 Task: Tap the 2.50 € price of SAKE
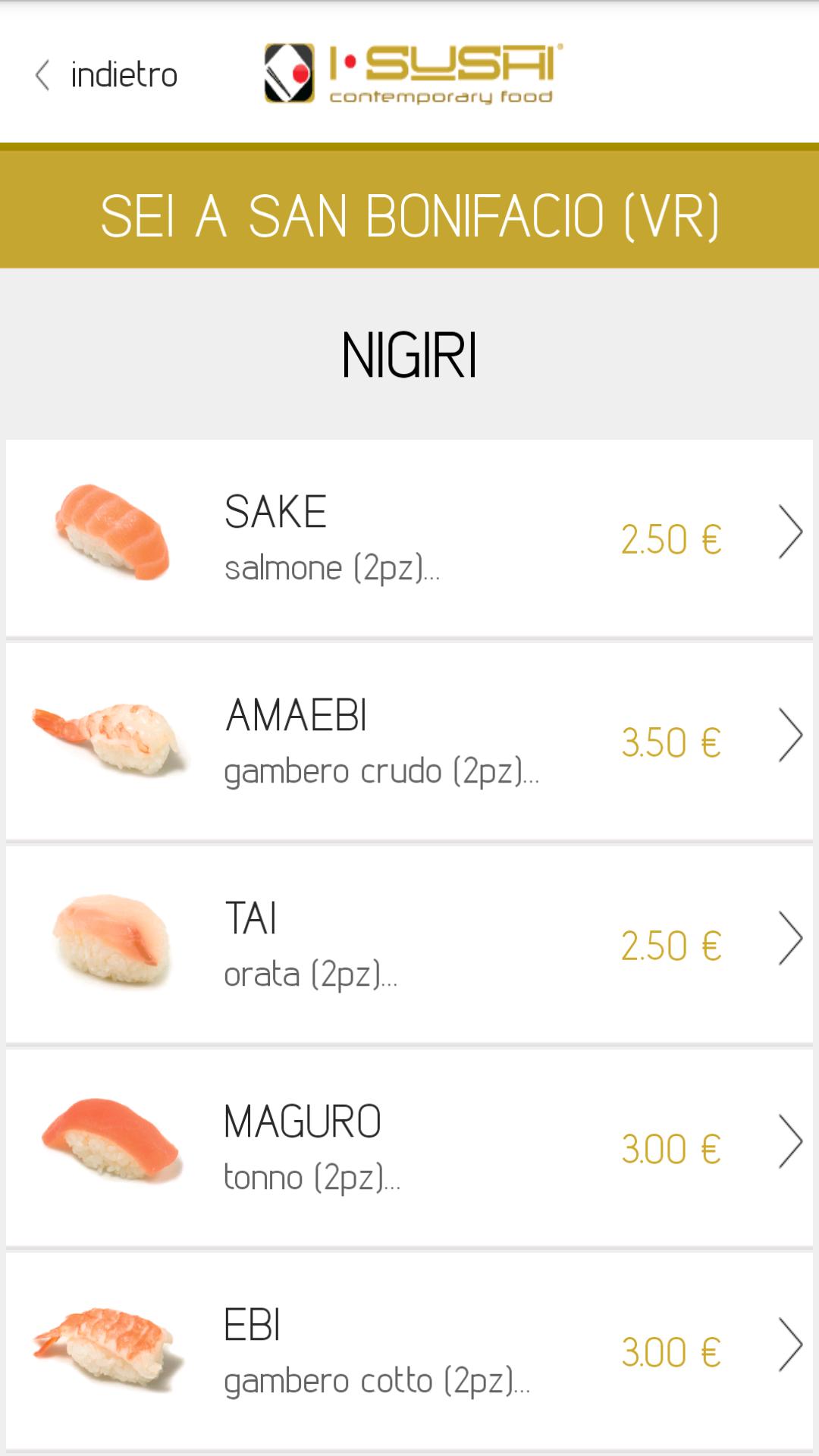(670, 538)
